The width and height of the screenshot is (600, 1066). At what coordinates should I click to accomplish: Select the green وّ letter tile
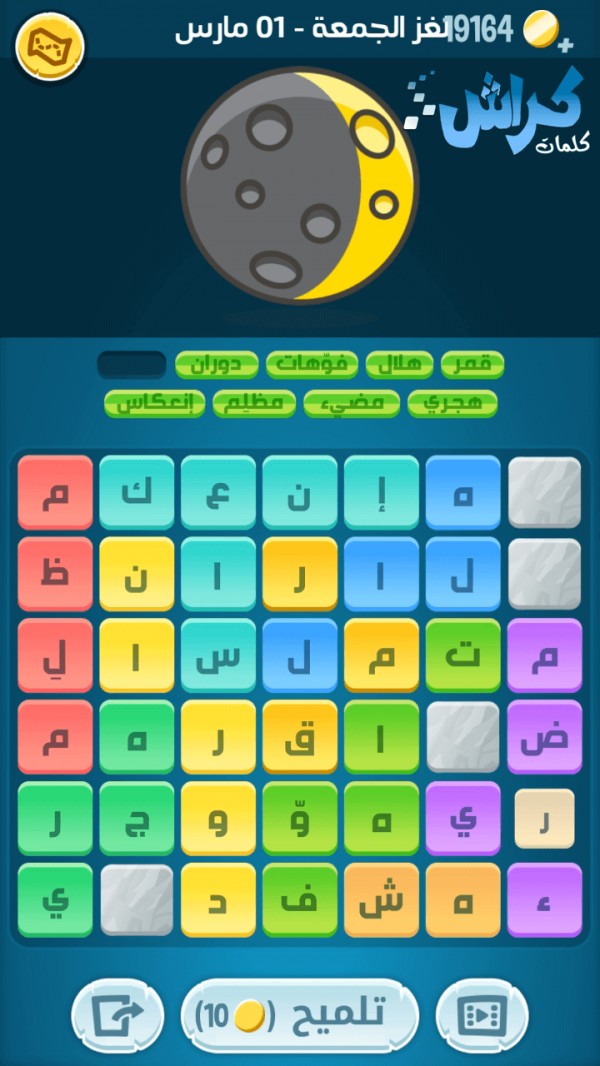coord(300,818)
